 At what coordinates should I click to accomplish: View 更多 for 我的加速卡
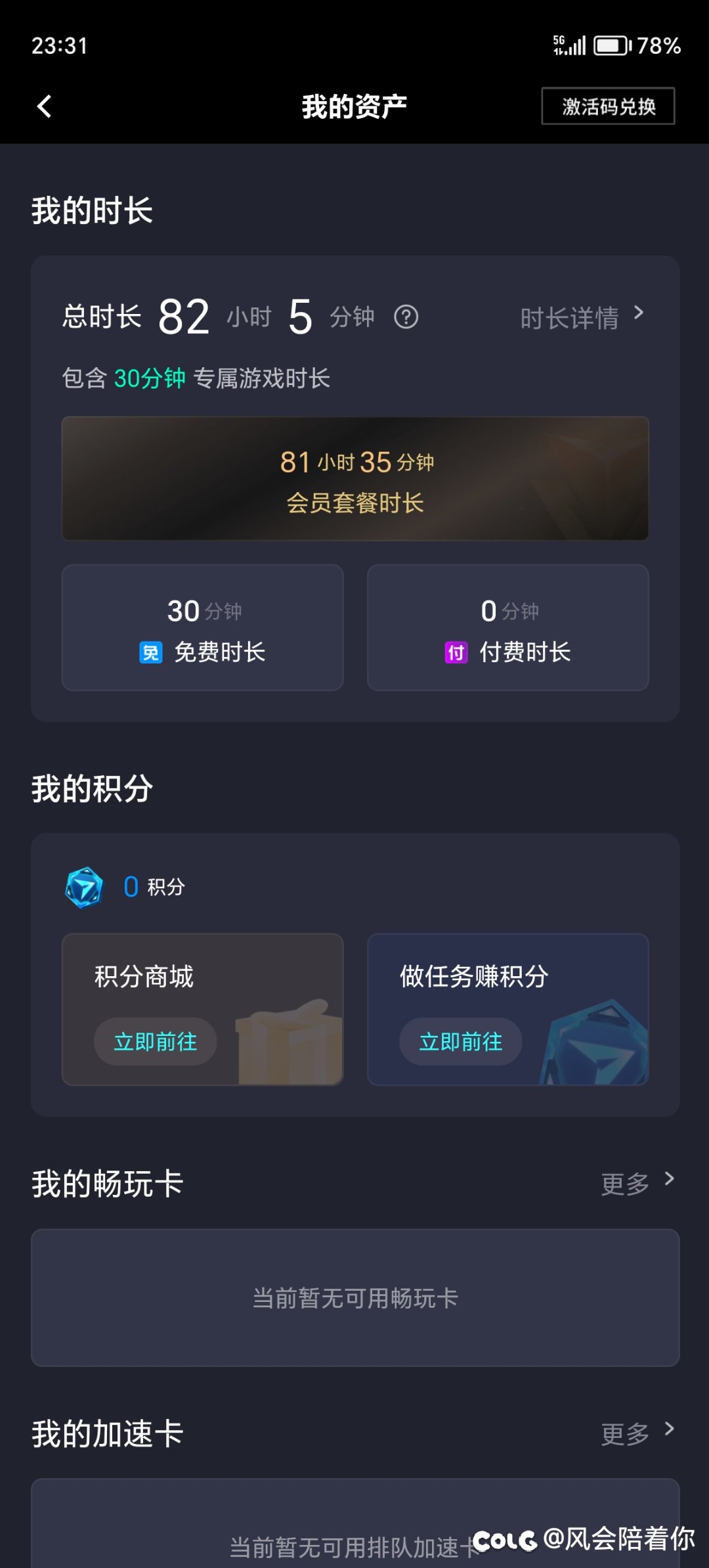637,1433
